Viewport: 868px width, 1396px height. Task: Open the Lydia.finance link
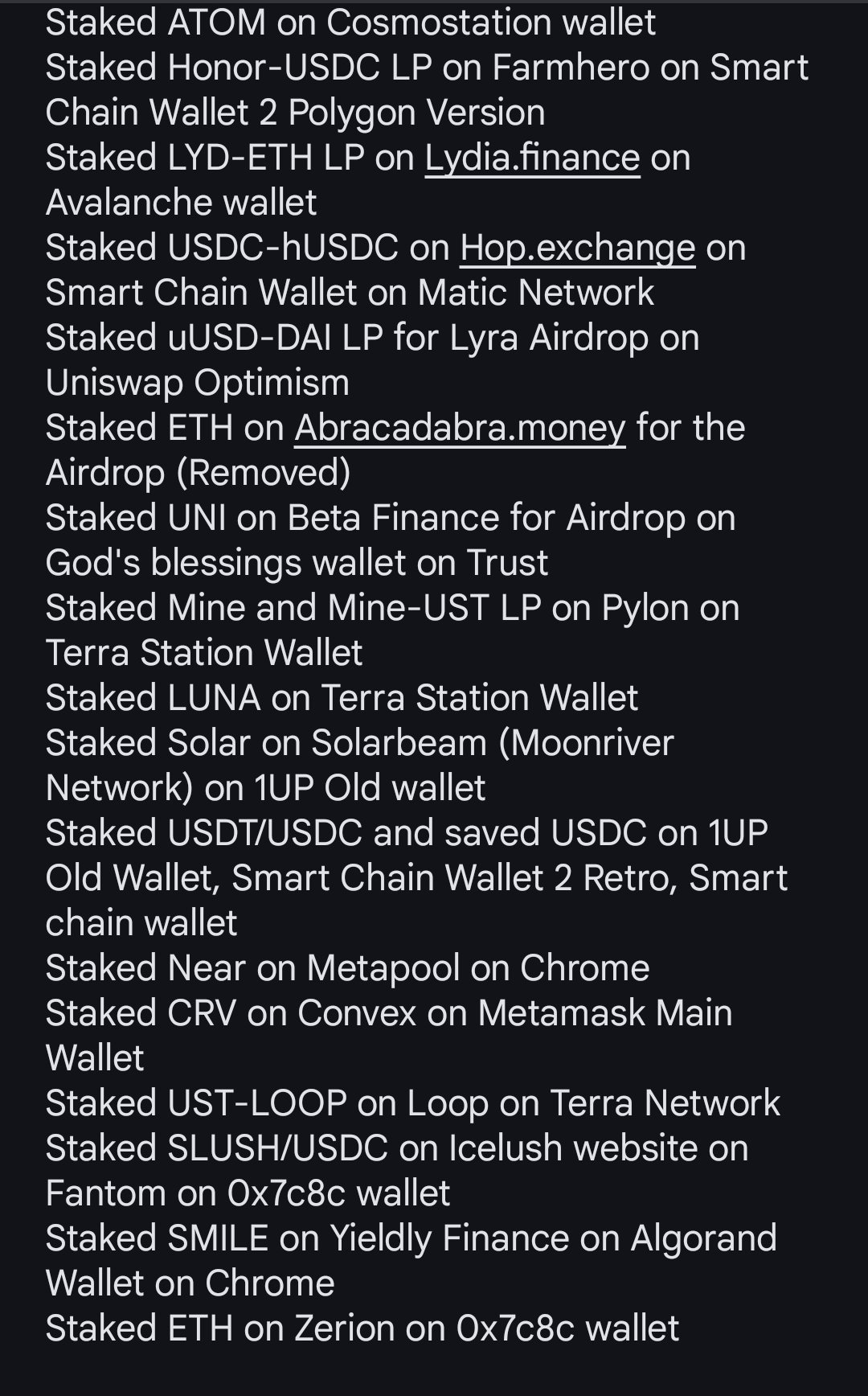pyautogui.click(x=532, y=158)
